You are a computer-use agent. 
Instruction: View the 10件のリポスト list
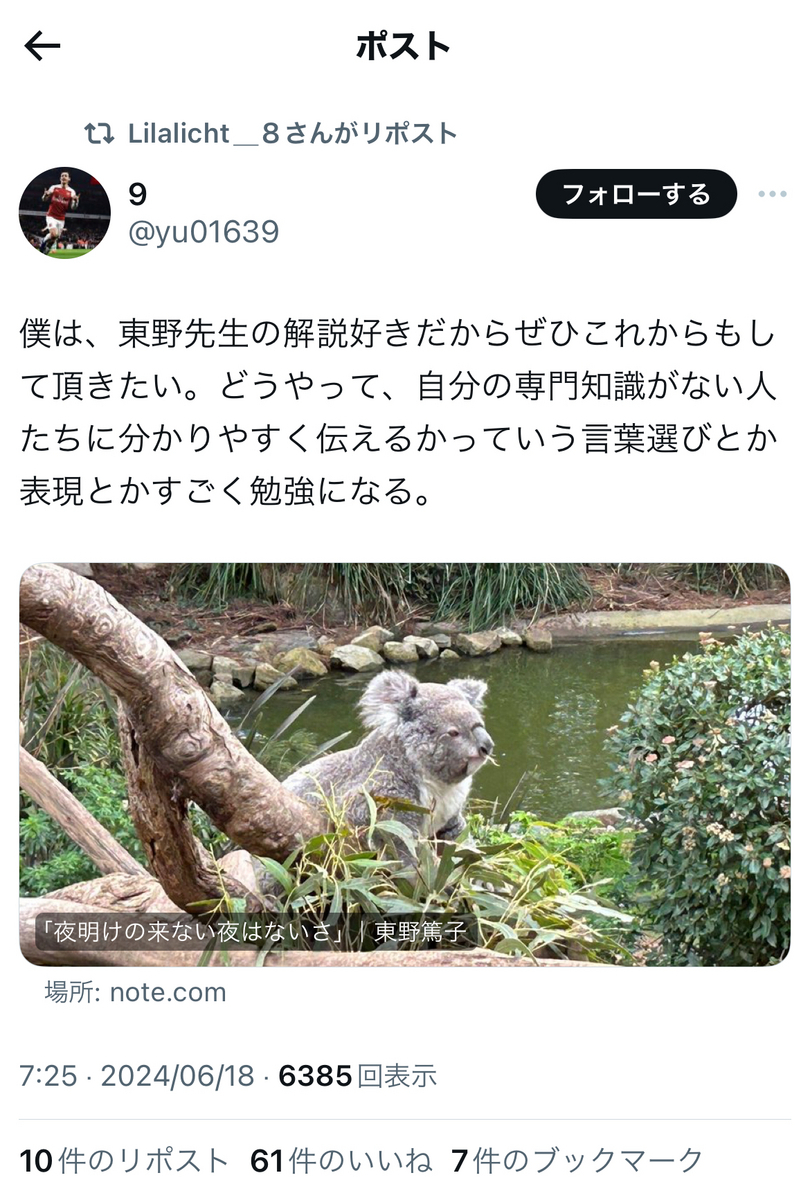coord(124,1161)
